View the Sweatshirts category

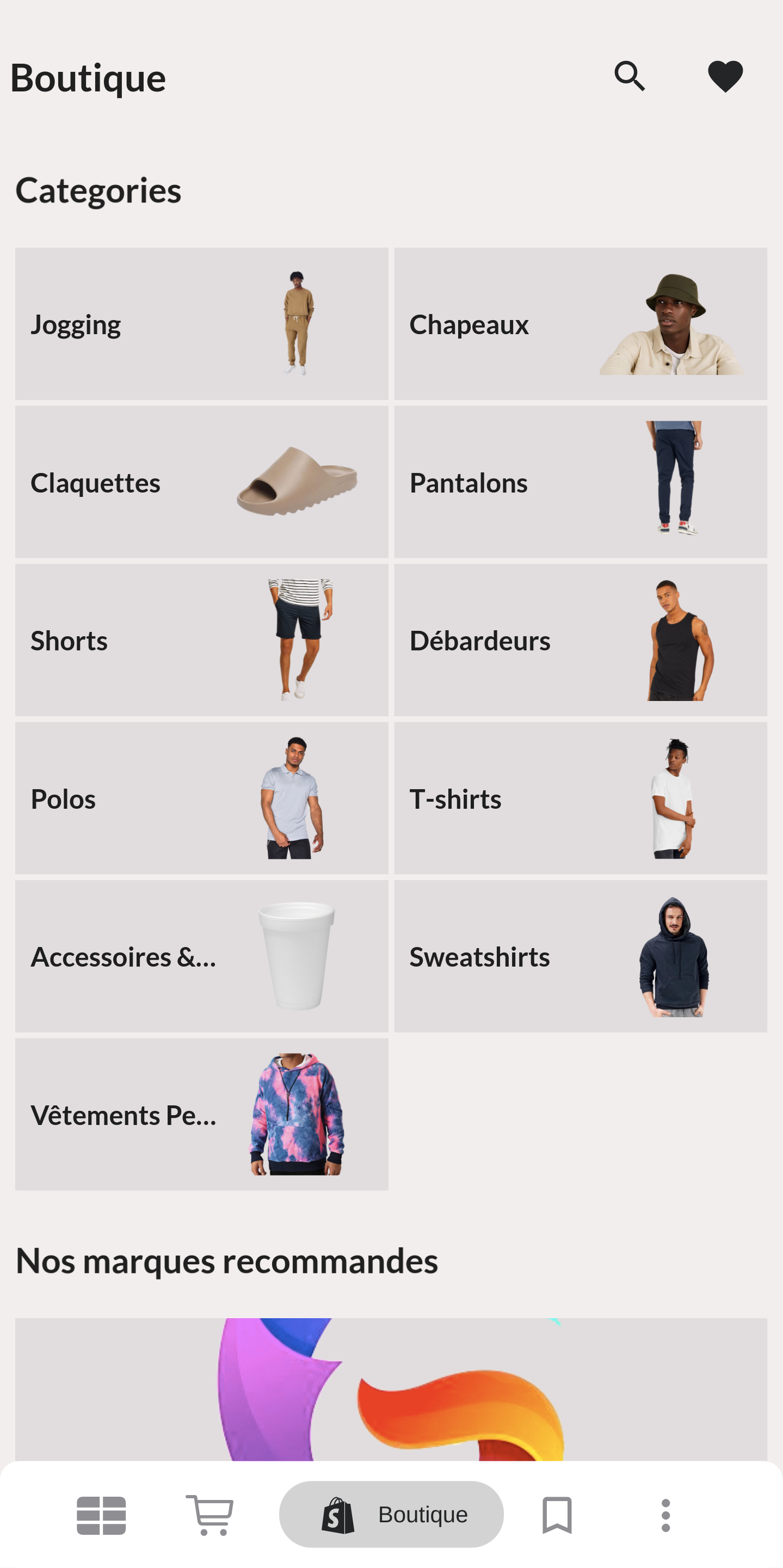point(581,956)
